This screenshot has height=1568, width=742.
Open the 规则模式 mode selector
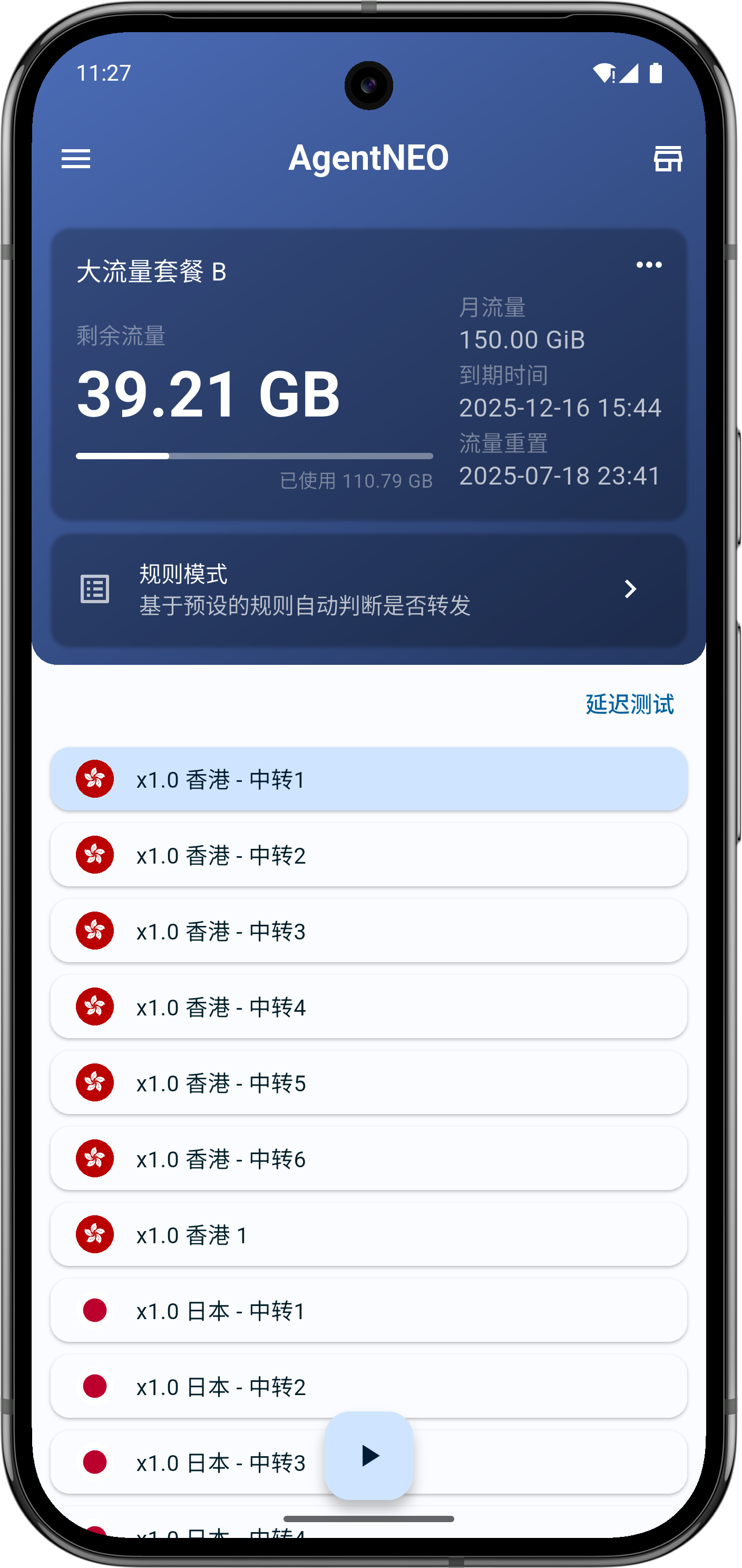coord(368,589)
